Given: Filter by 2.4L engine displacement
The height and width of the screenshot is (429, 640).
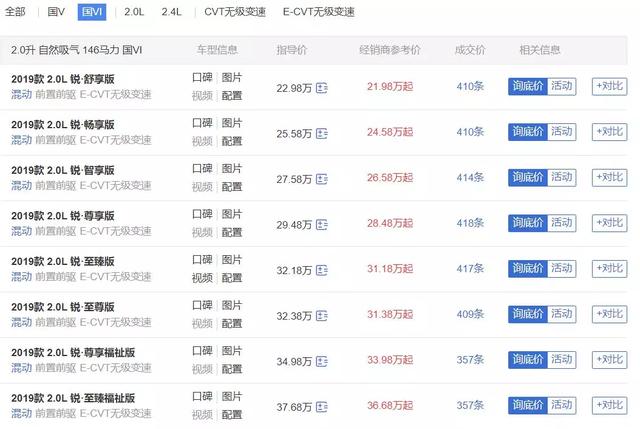Looking at the screenshot, I should coord(171,13).
